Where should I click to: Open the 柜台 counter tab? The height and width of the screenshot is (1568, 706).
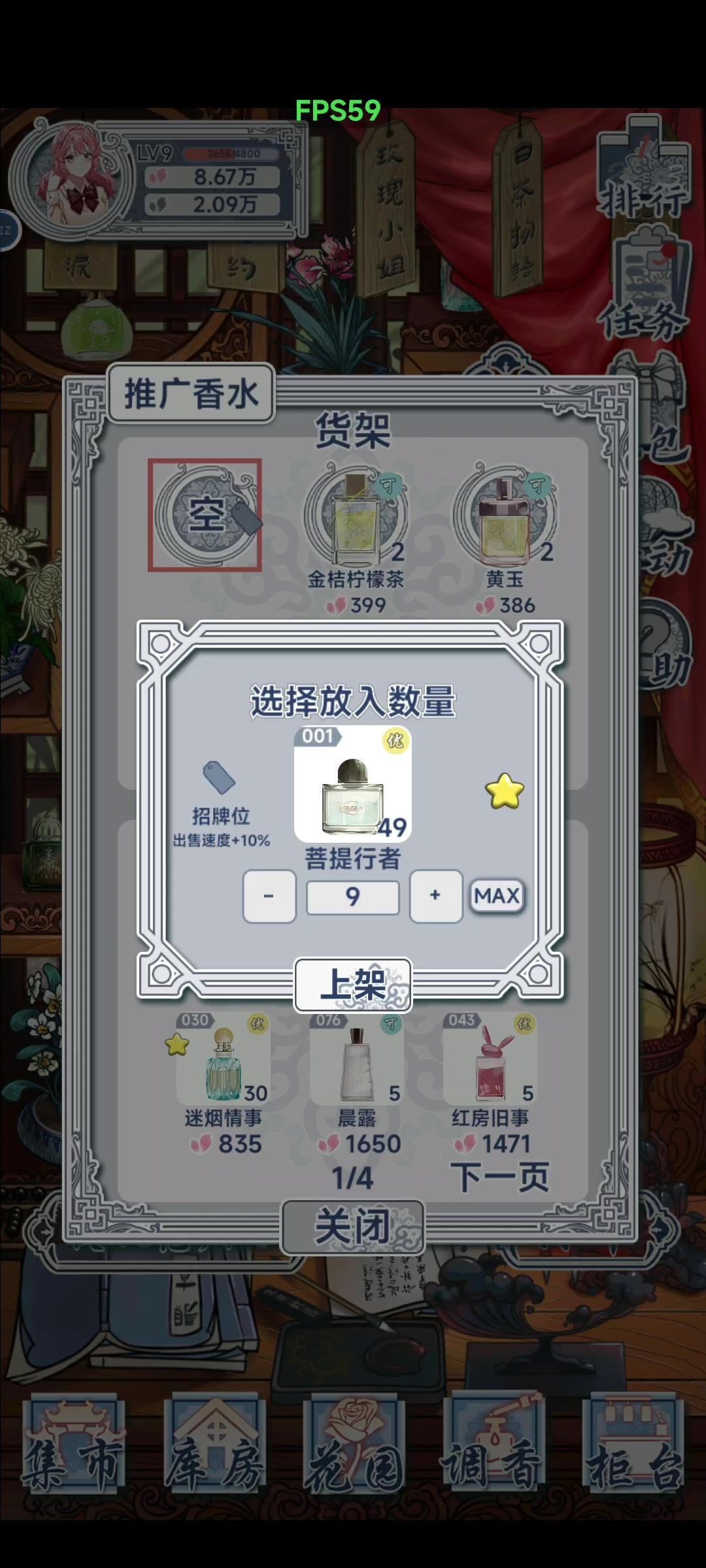[x=635, y=1445]
